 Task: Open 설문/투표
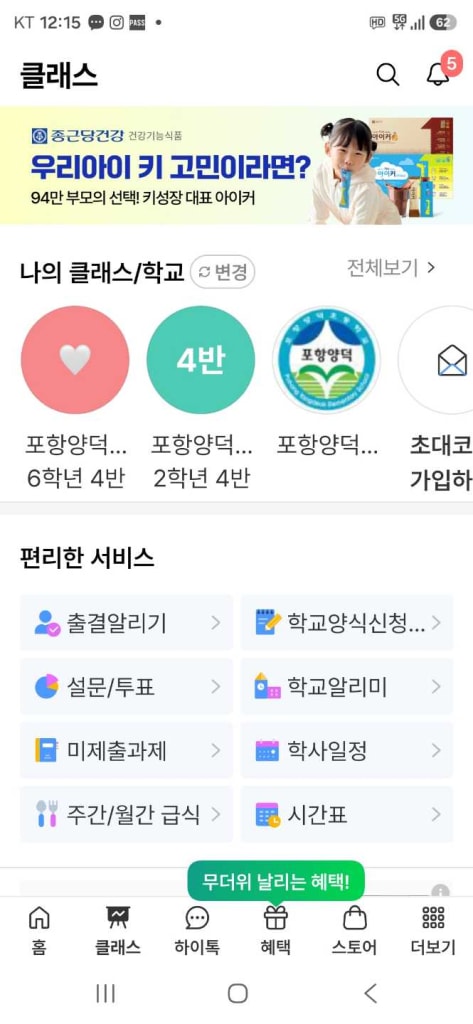tap(126, 686)
